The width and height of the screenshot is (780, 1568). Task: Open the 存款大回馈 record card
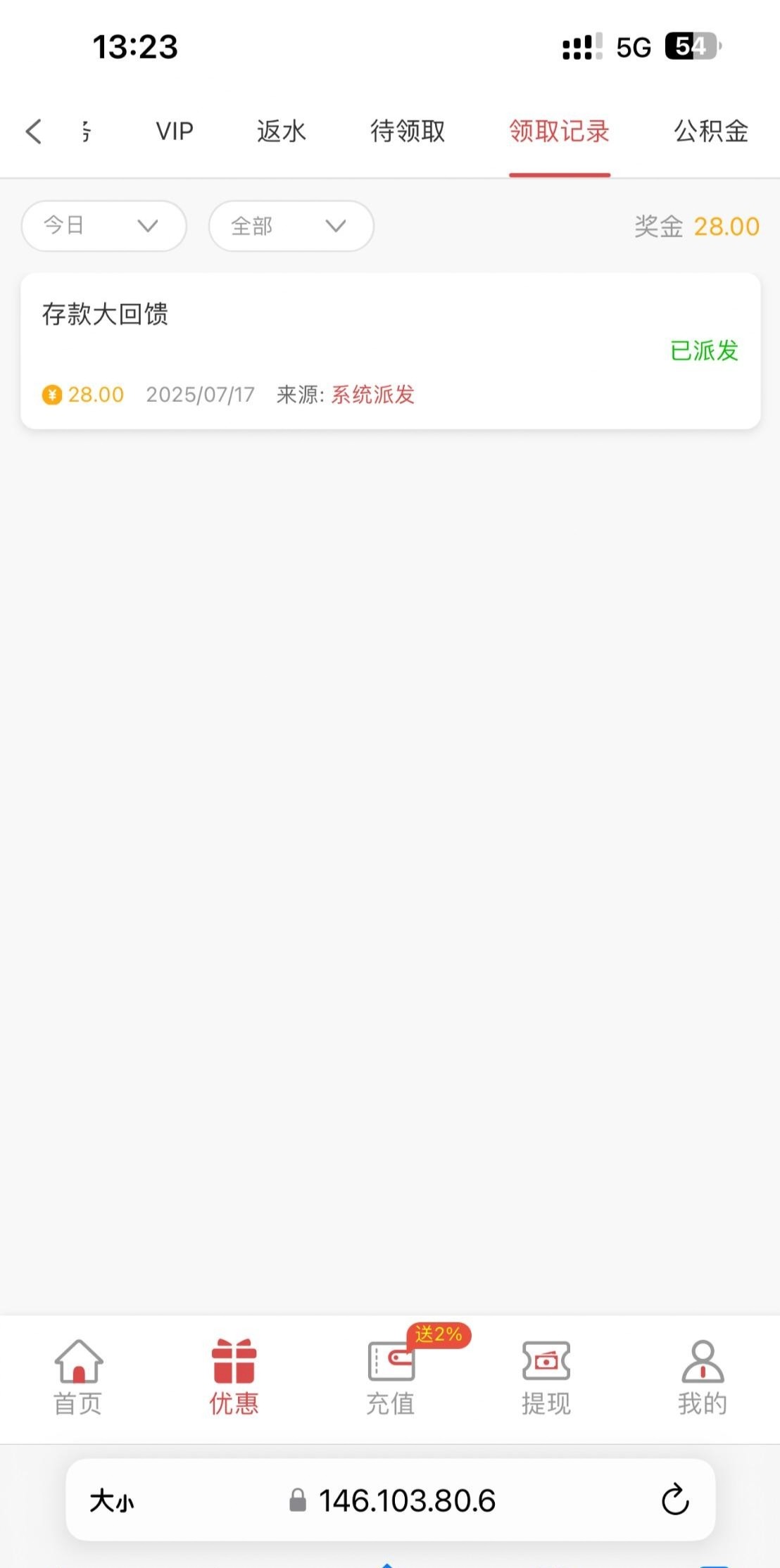(390, 350)
